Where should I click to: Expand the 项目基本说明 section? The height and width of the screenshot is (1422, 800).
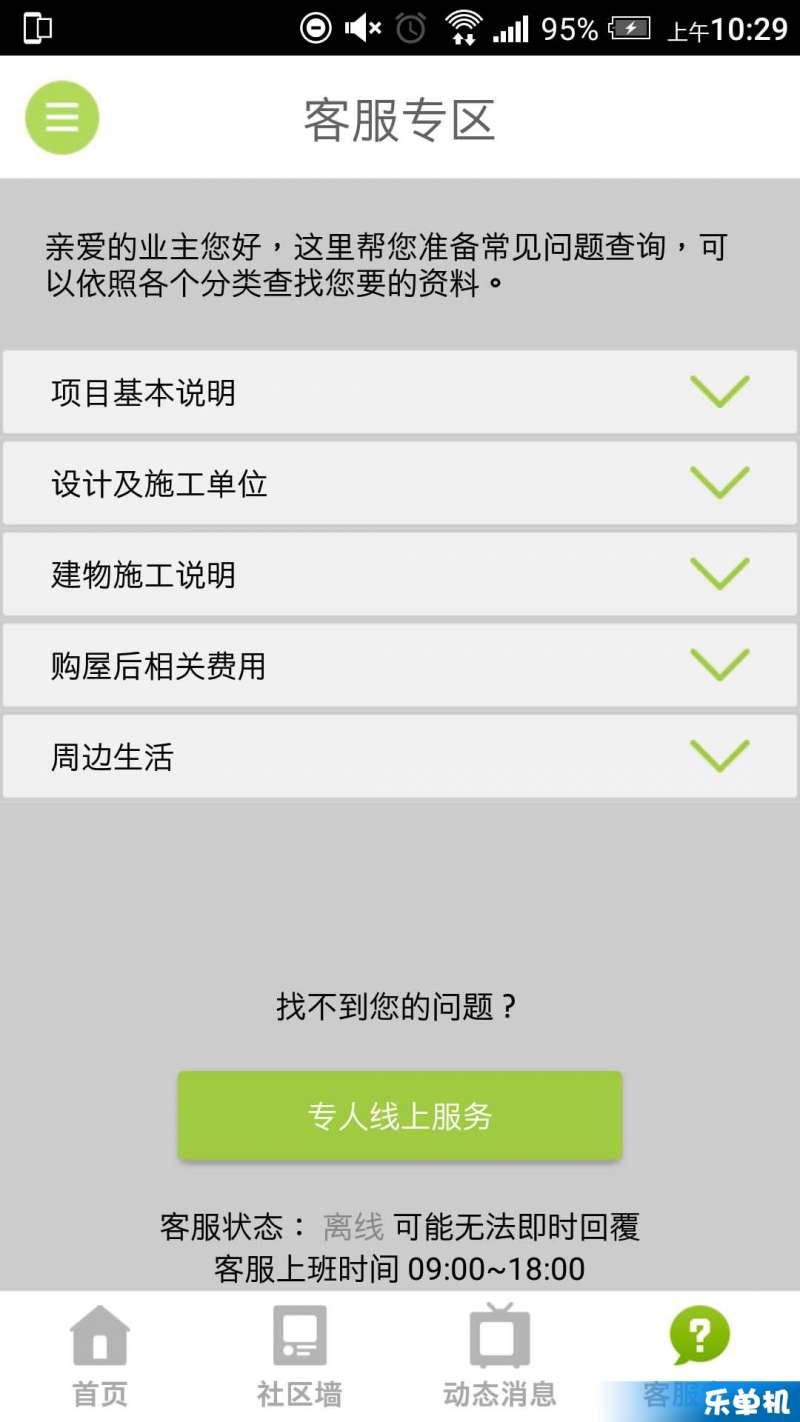pyautogui.click(x=400, y=392)
